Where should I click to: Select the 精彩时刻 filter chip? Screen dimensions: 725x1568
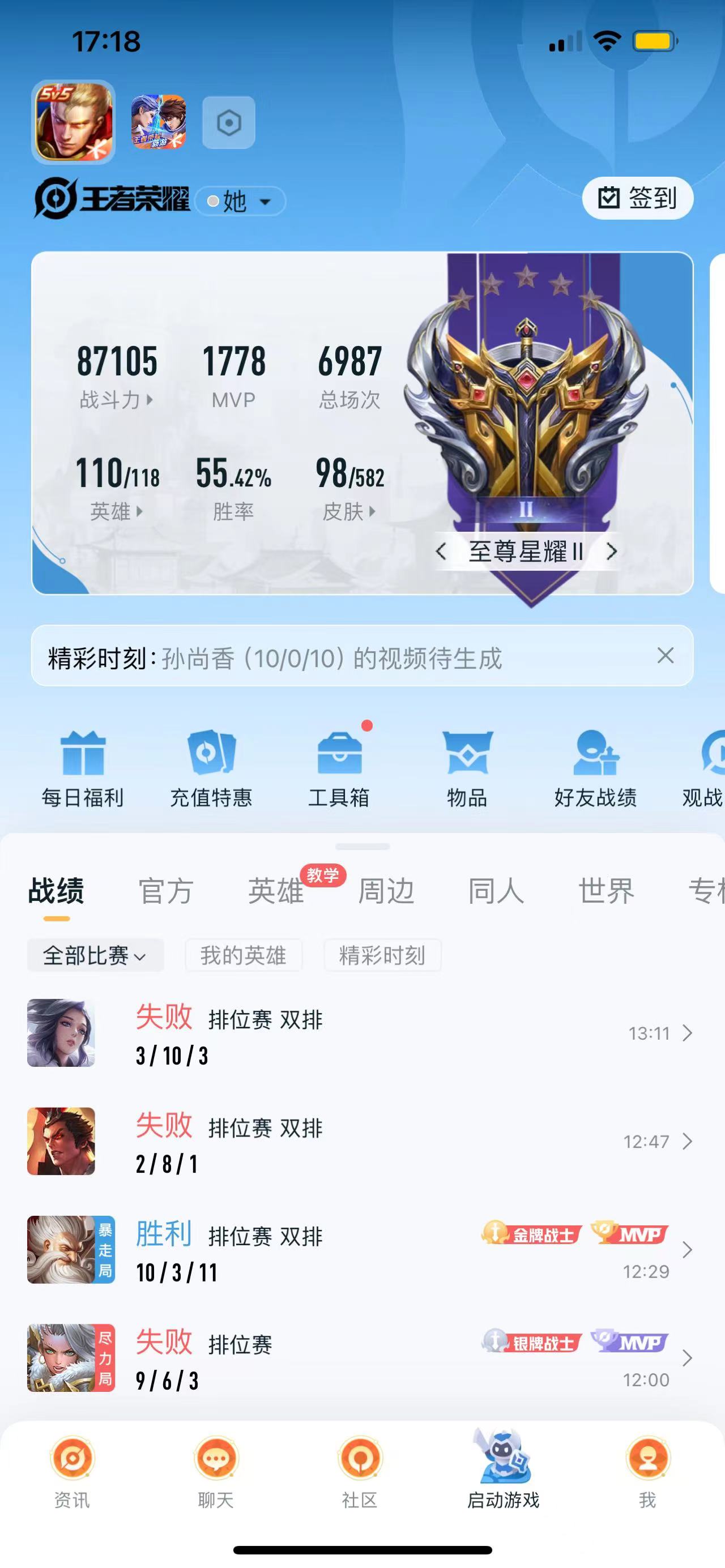tap(382, 955)
